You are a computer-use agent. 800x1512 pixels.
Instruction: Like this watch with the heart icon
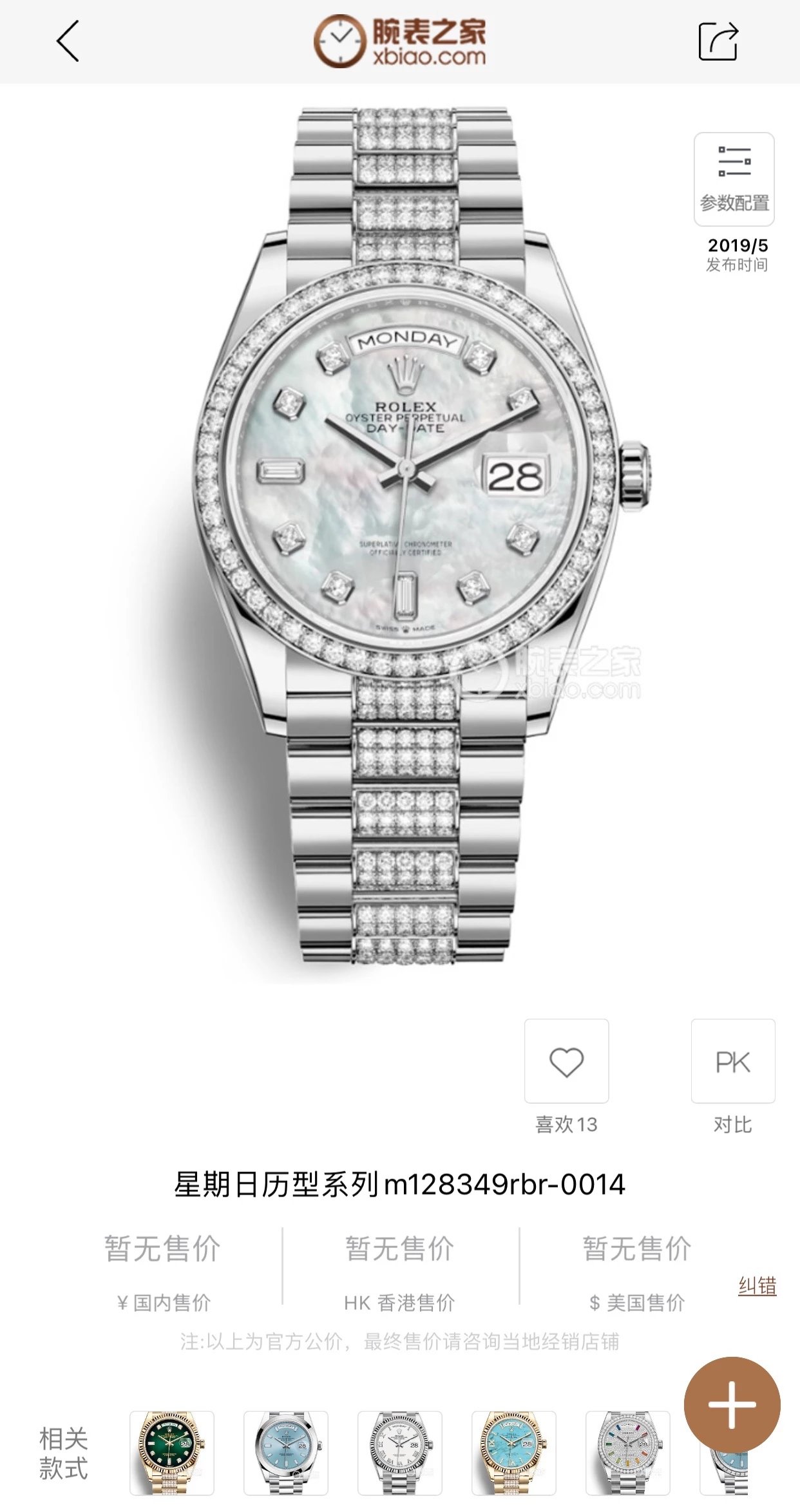pyautogui.click(x=566, y=1061)
